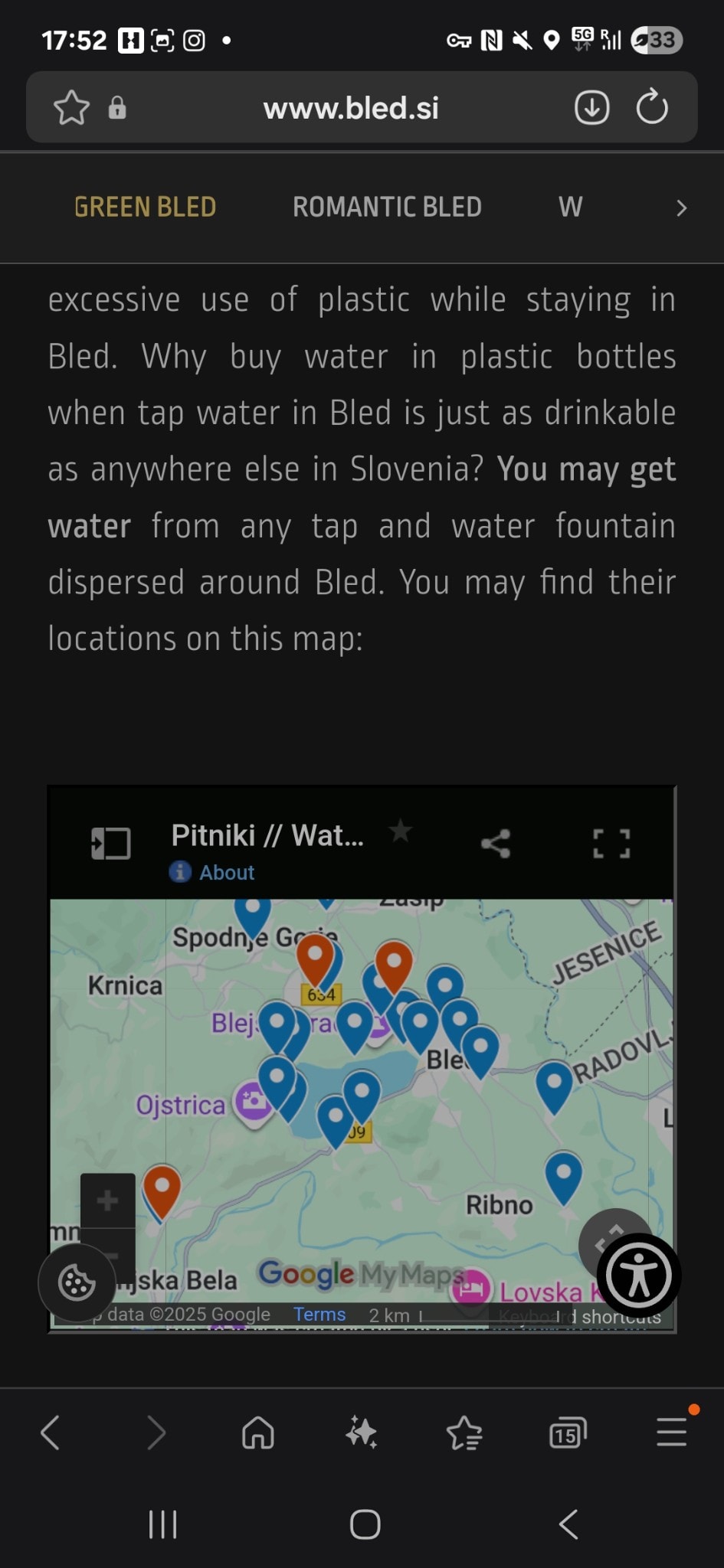Viewport: 724px width, 1568px height.
Task: Switch to the Romantic Bled tab
Action: [x=387, y=207]
